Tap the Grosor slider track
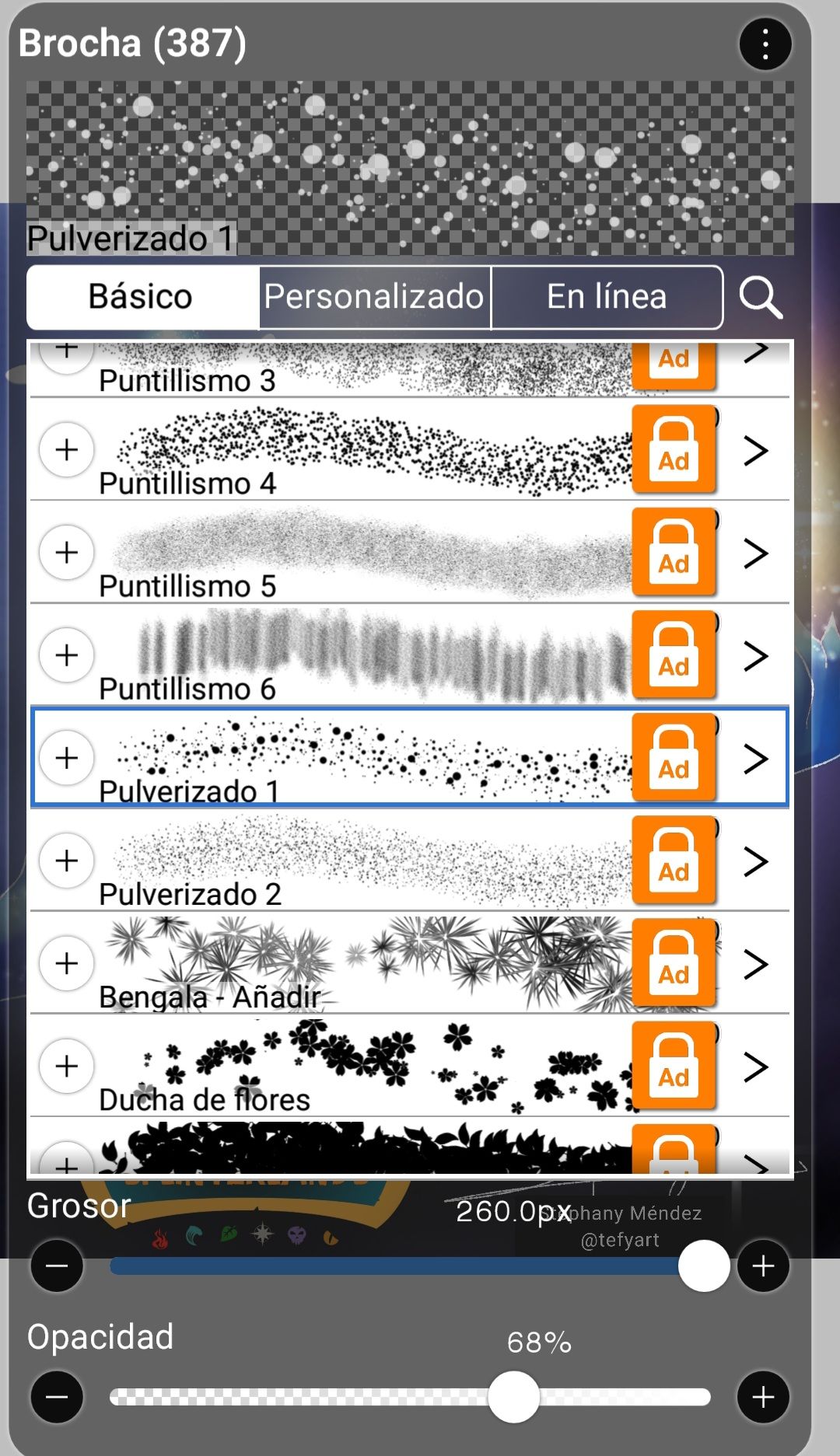Image resolution: width=840 pixels, height=1456 pixels. [389, 1266]
